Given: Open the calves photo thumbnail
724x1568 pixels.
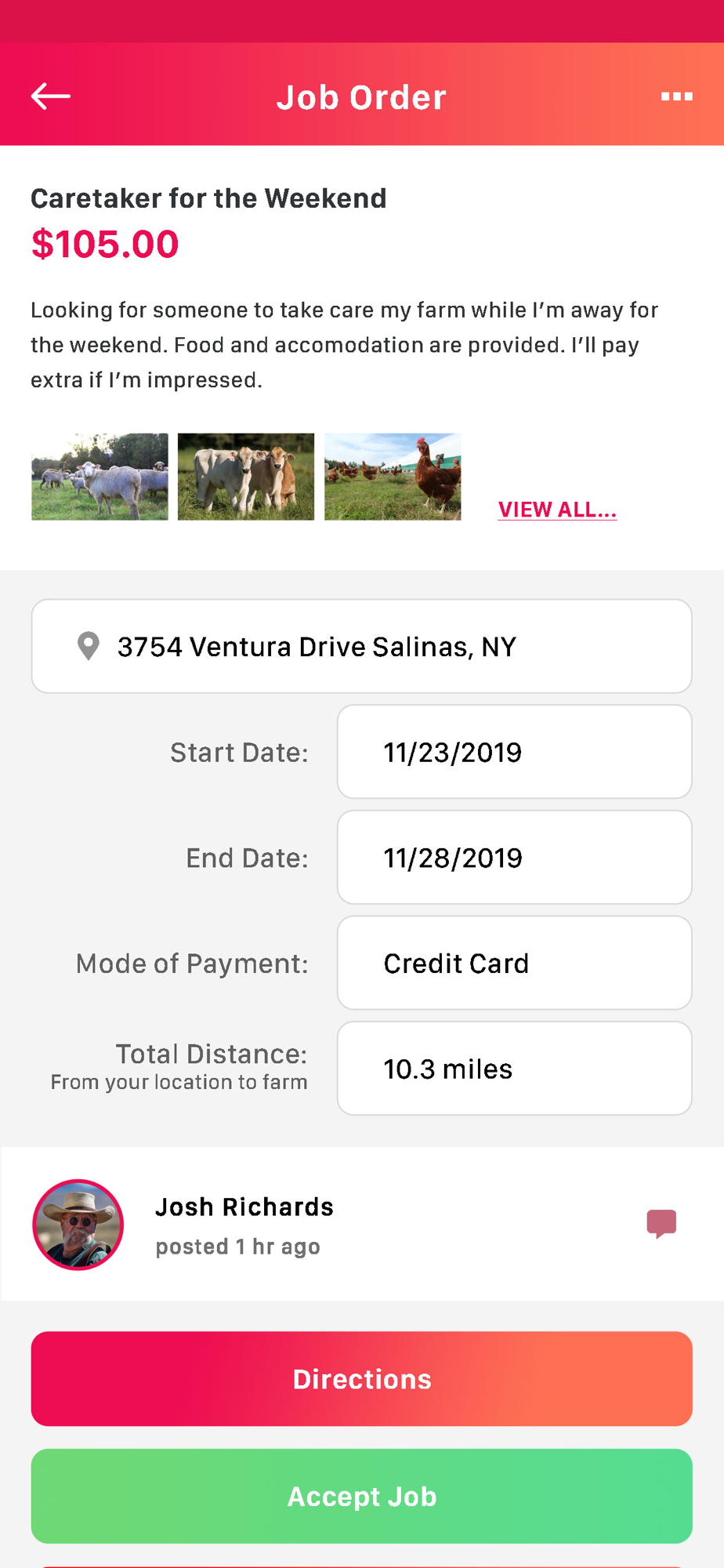Looking at the screenshot, I should 246,477.
